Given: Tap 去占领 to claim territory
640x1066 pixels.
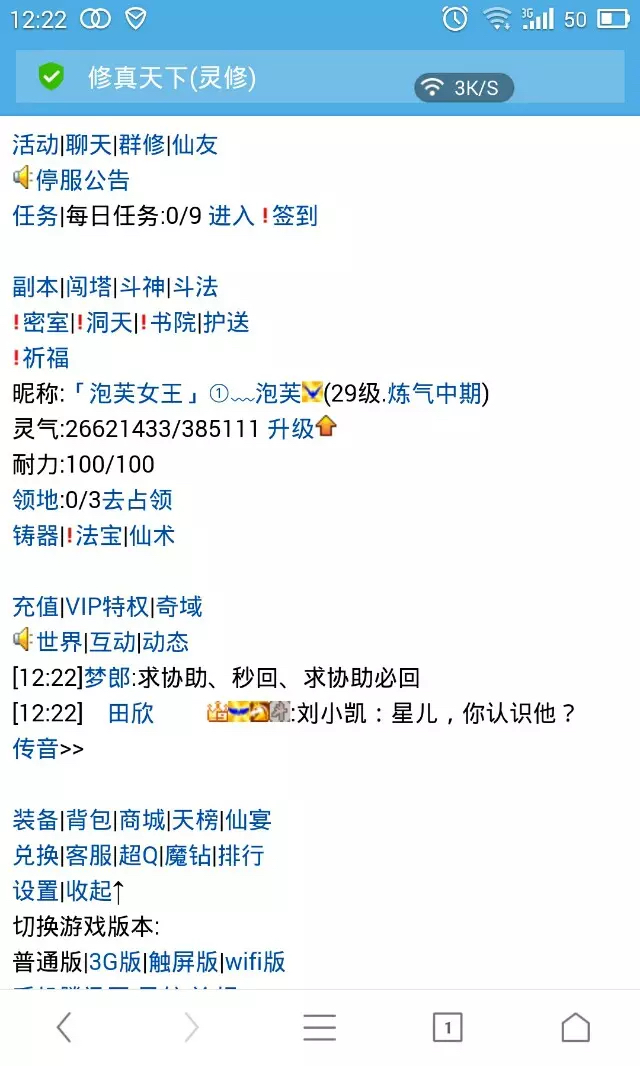Looking at the screenshot, I should click(138, 500).
